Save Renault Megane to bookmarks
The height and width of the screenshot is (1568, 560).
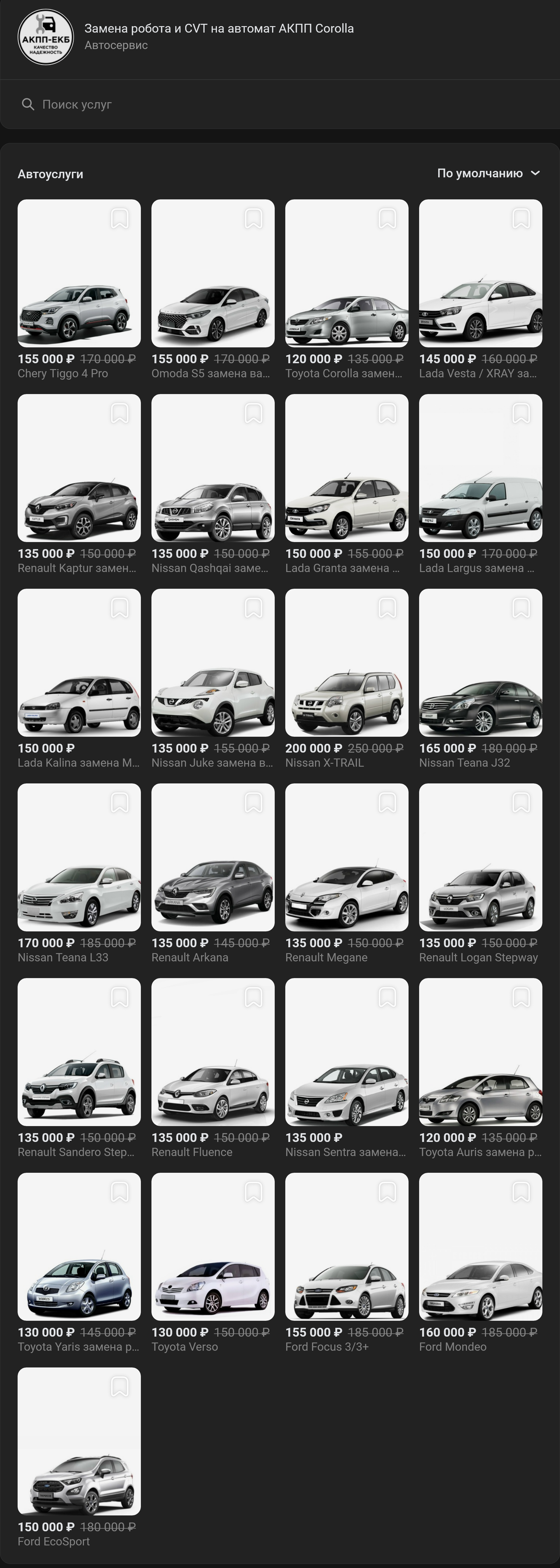point(387,803)
